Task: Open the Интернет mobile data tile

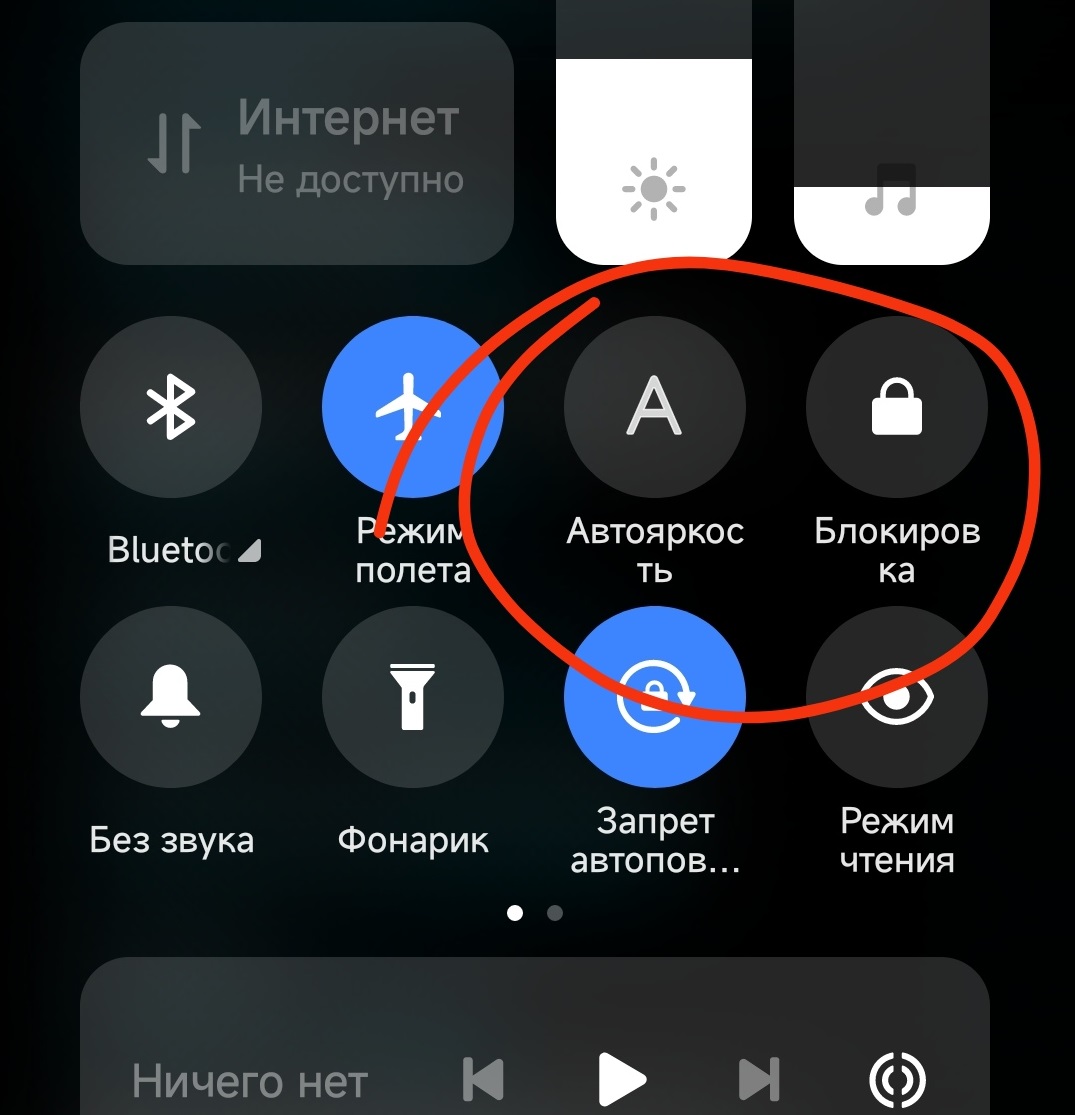Action: pyautogui.click(x=296, y=144)
